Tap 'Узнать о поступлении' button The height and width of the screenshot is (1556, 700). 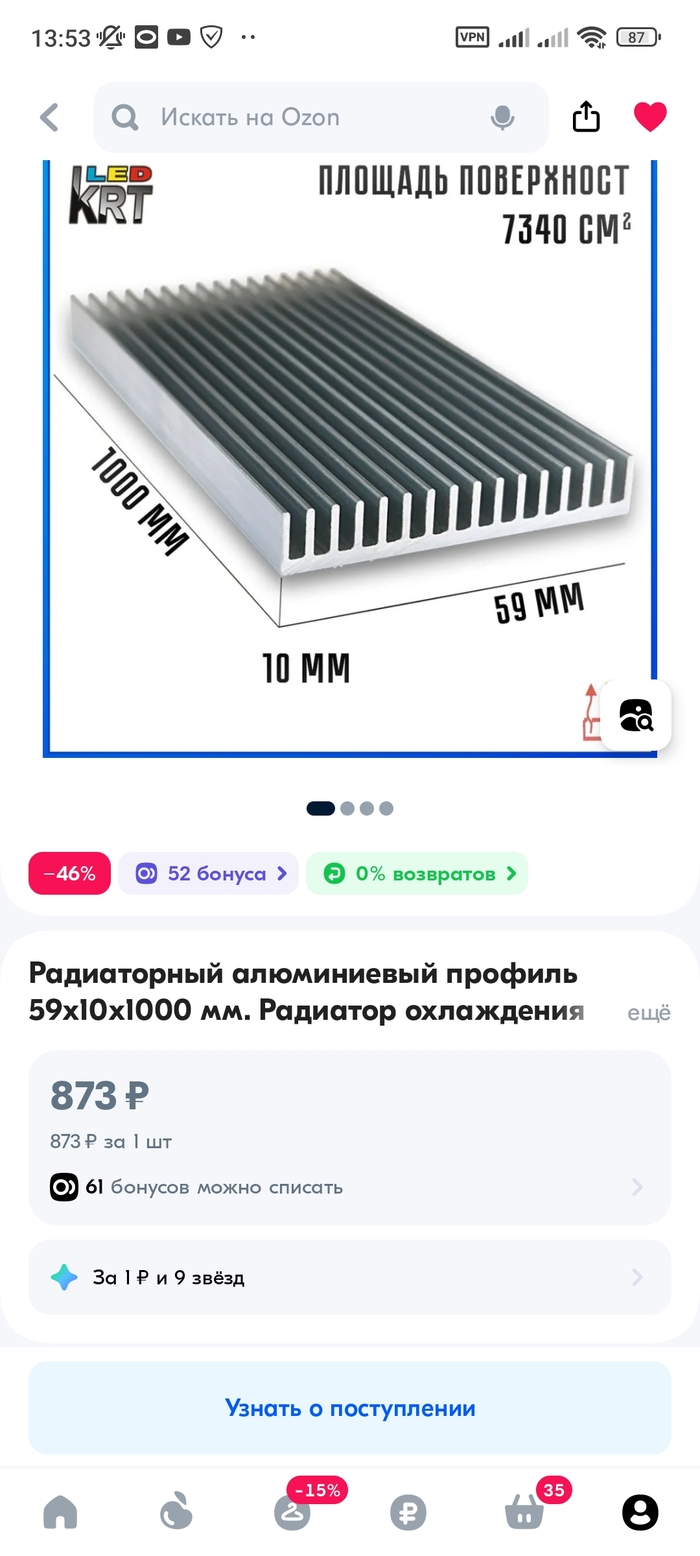click(350, 1408)
